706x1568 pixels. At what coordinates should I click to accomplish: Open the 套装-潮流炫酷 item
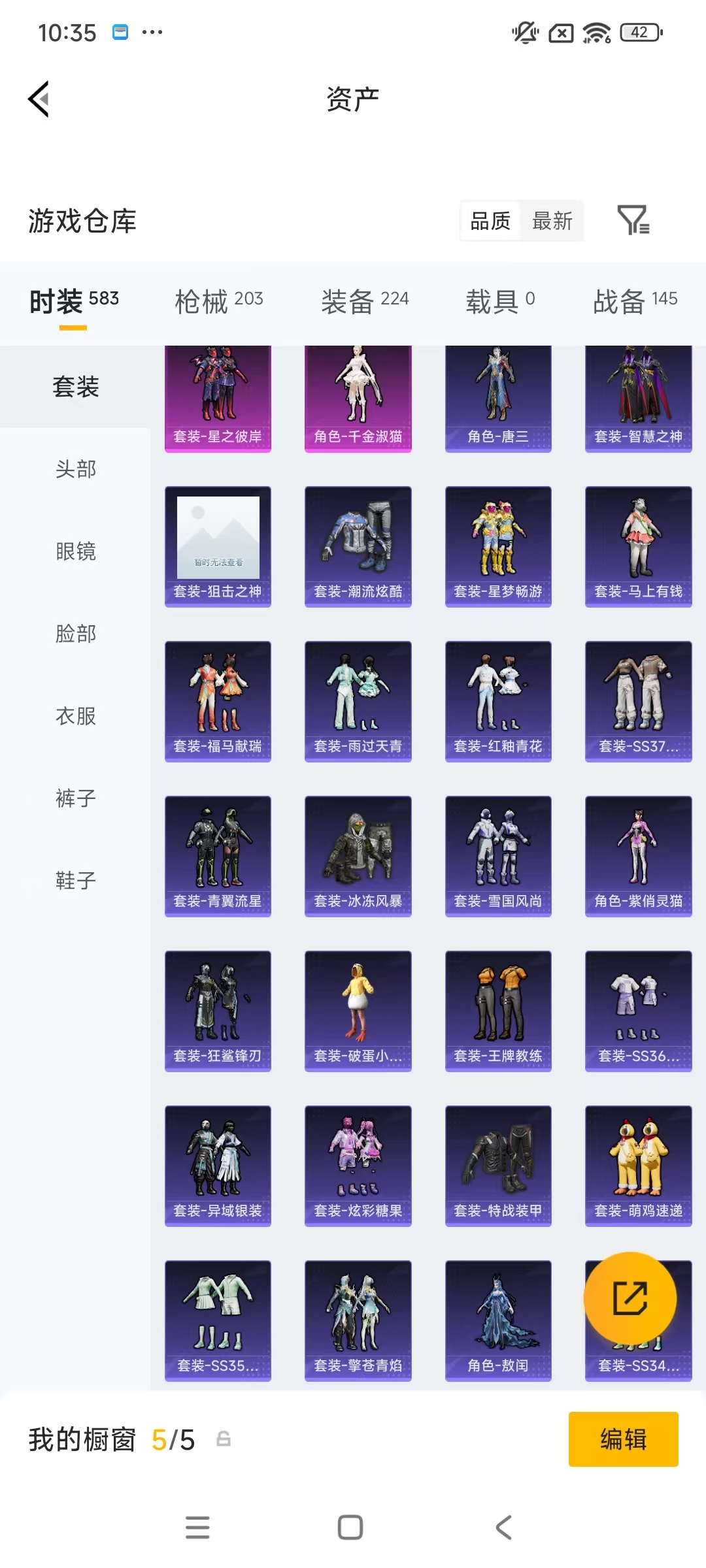click(358, 546)
